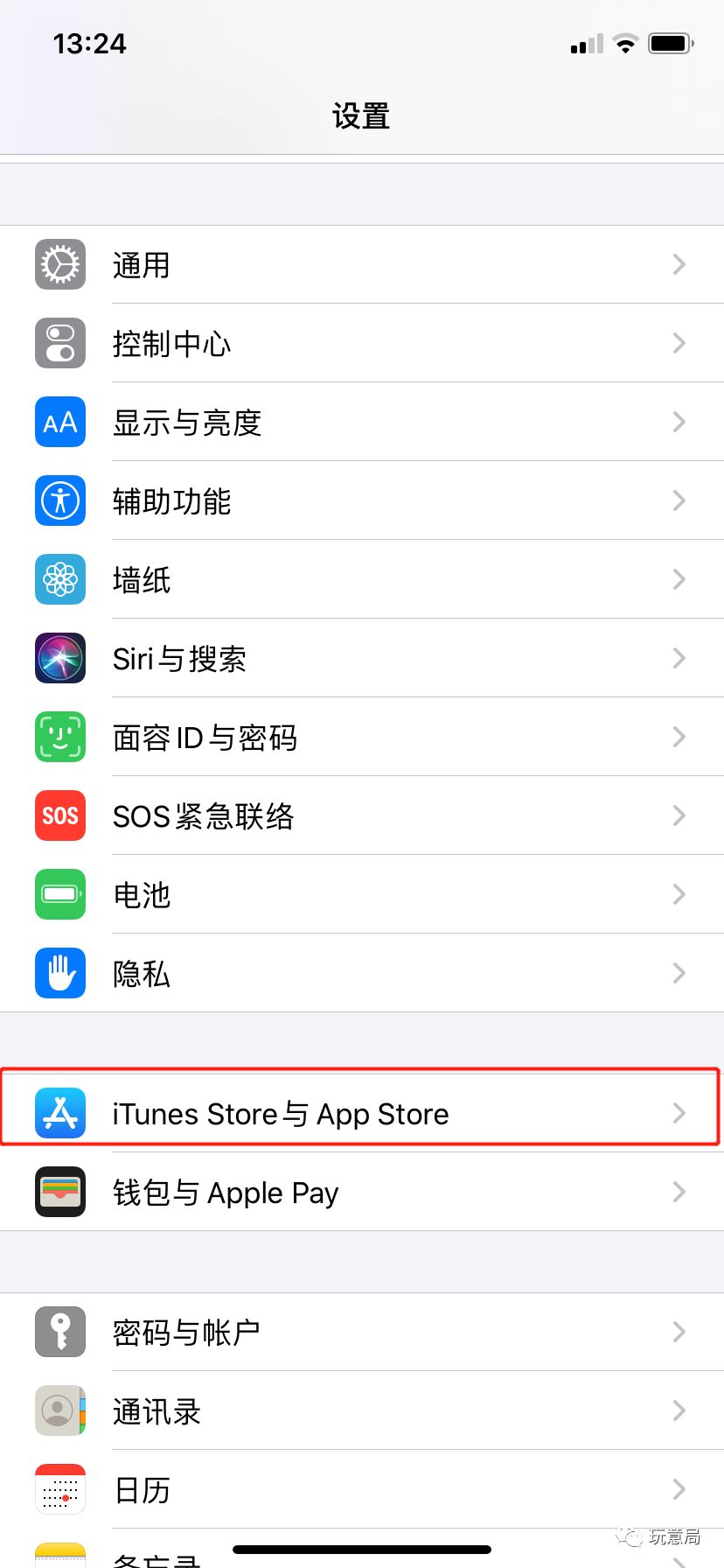
Task: Tap the SOS 紧急联络 icon
Action: click(x=59, y=815)
